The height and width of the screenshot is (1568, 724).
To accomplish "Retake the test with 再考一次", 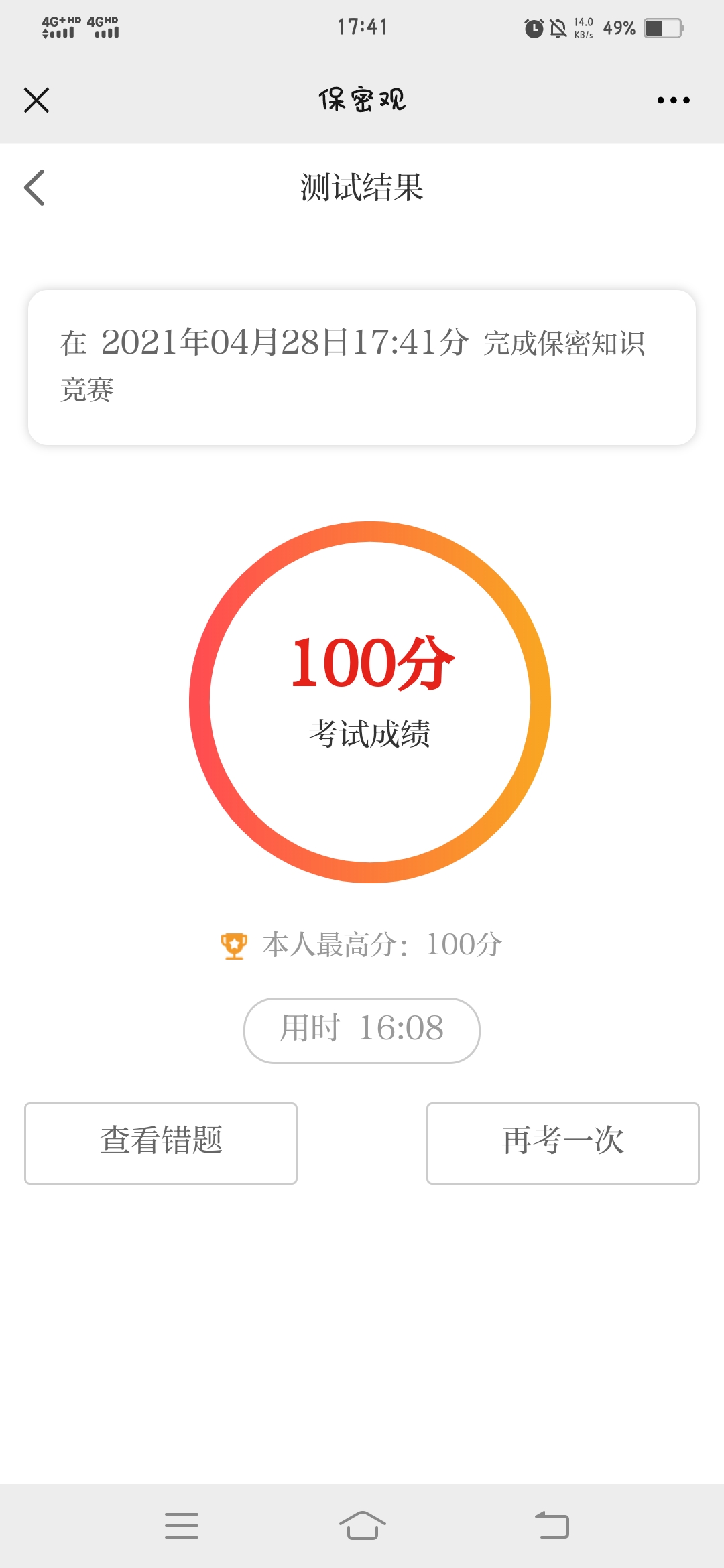I will (562, 1142).
